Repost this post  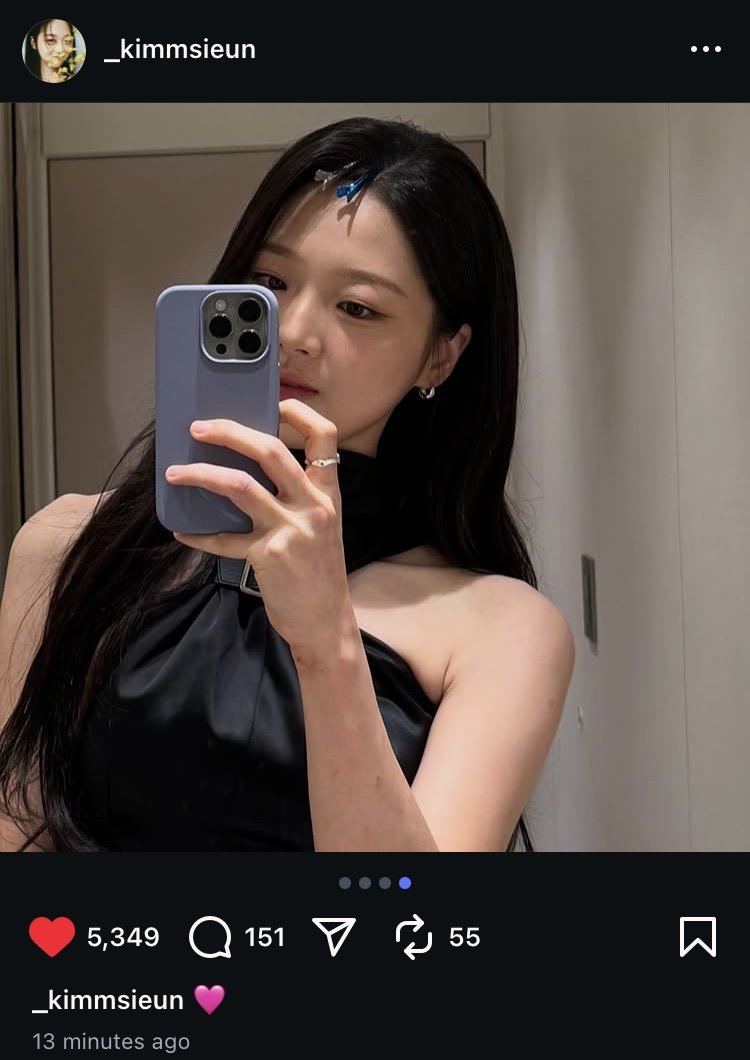(413, 937)
